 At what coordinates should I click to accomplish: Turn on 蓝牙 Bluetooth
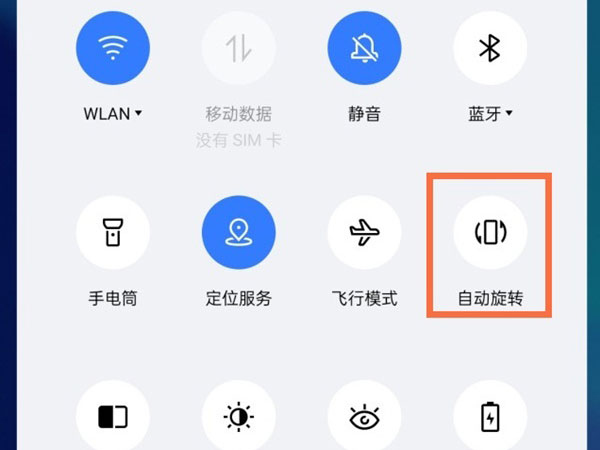point(490,46)
